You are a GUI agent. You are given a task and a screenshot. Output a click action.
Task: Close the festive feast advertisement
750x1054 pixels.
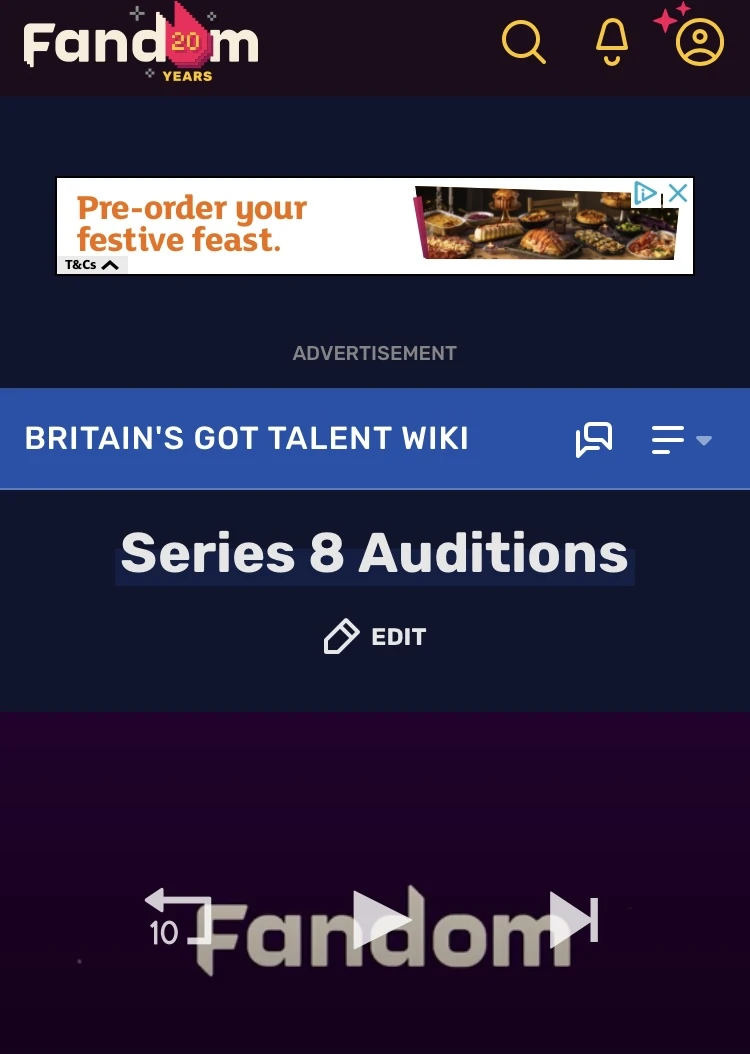(x=678, y=194)
